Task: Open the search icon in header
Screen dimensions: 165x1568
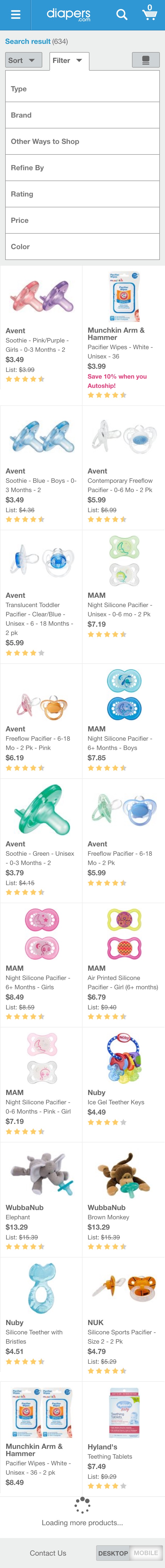Action: pos(122,15)
